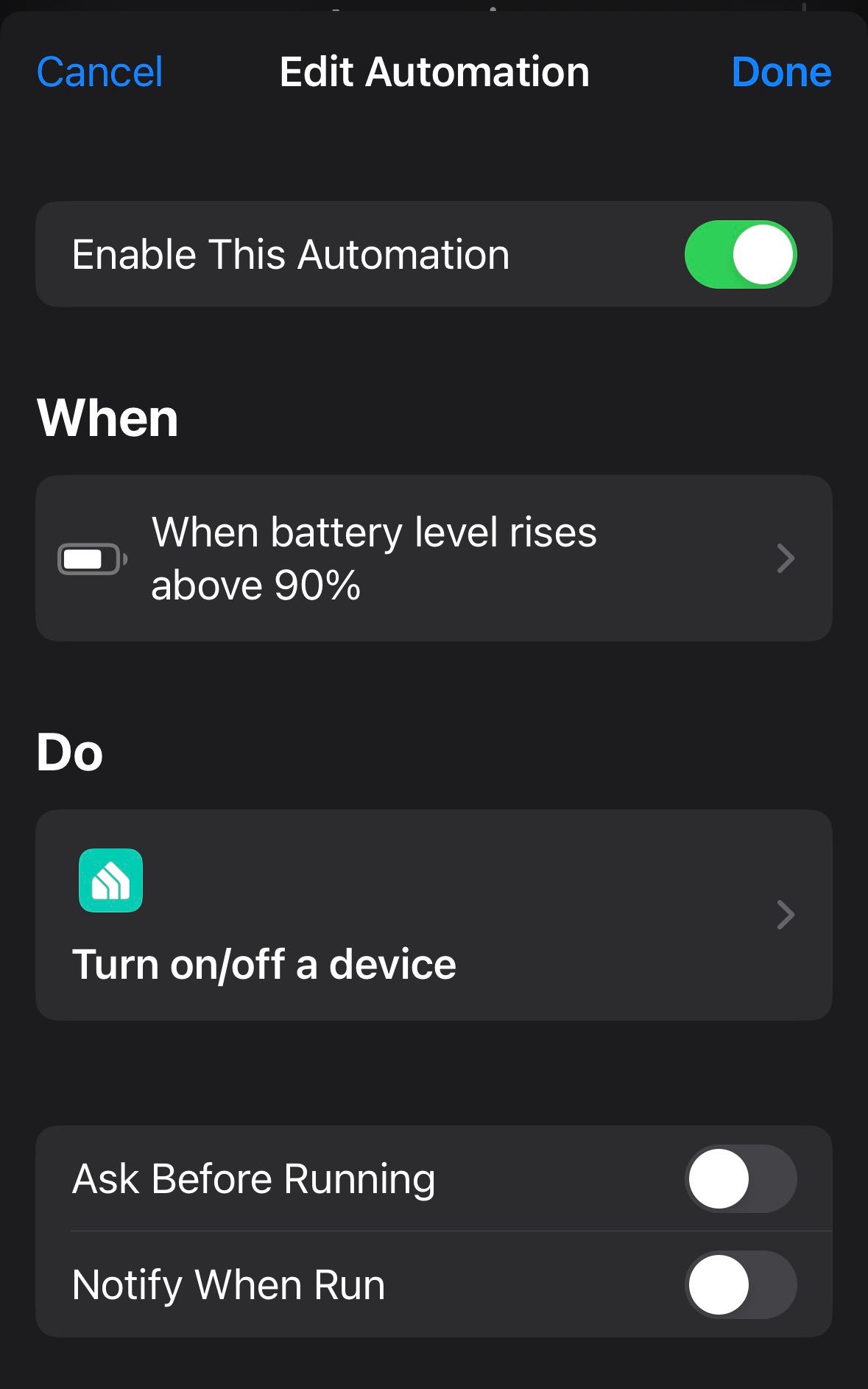Open the battery level rises above 90% trigger
The width and height of the screenshot is (868, 1389).
coord(434,558)
